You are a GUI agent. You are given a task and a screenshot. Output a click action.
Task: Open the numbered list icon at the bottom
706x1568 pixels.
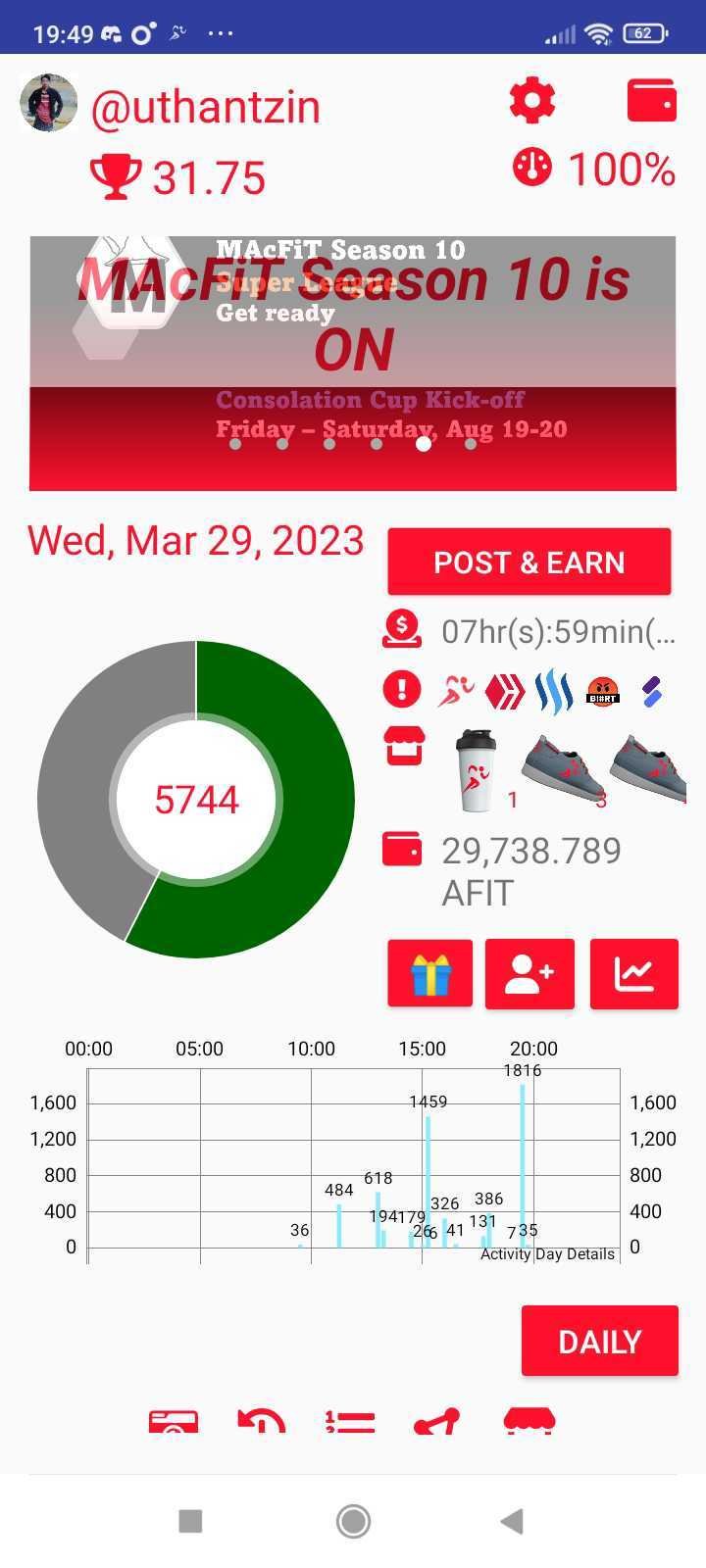click(x=350, y=1423)
